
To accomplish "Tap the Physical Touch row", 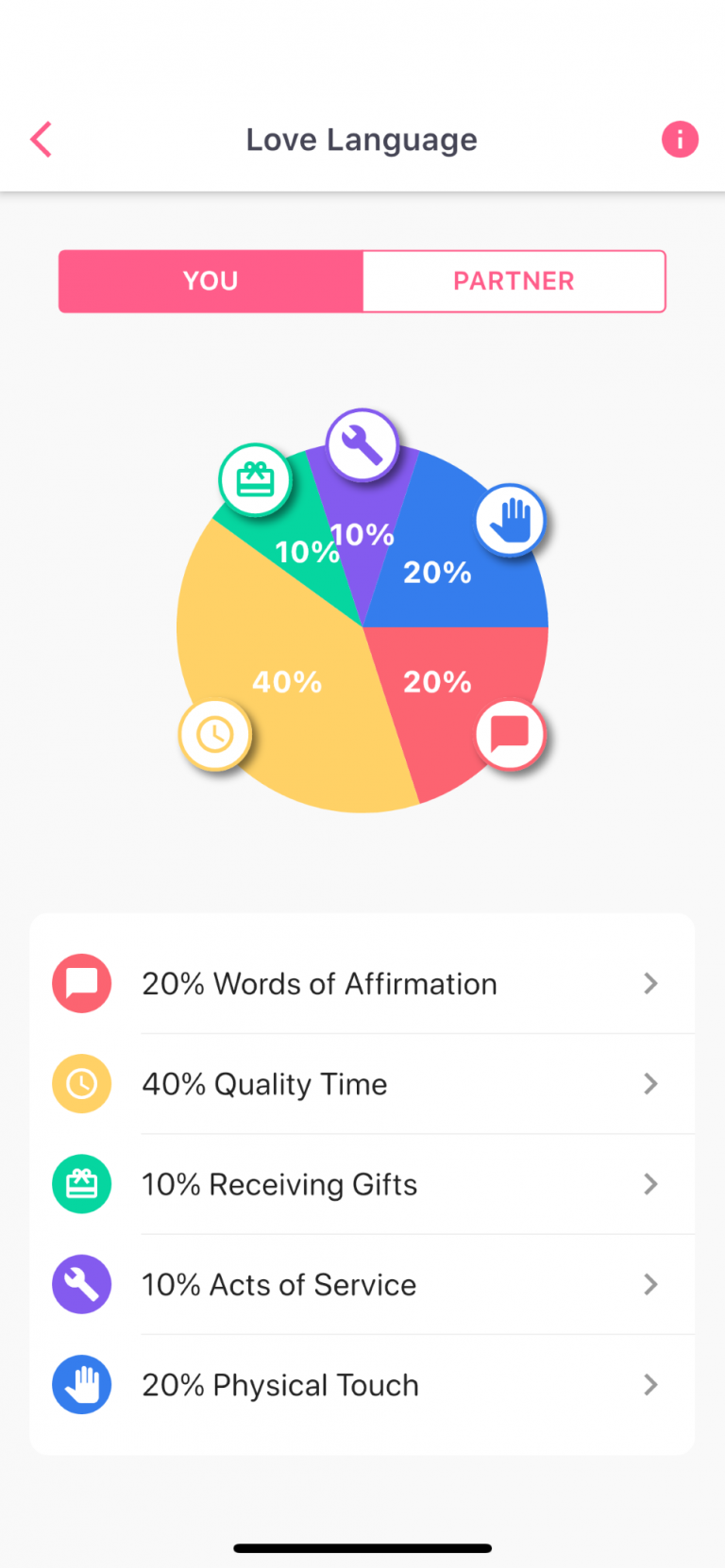I will click(362, 1385).
